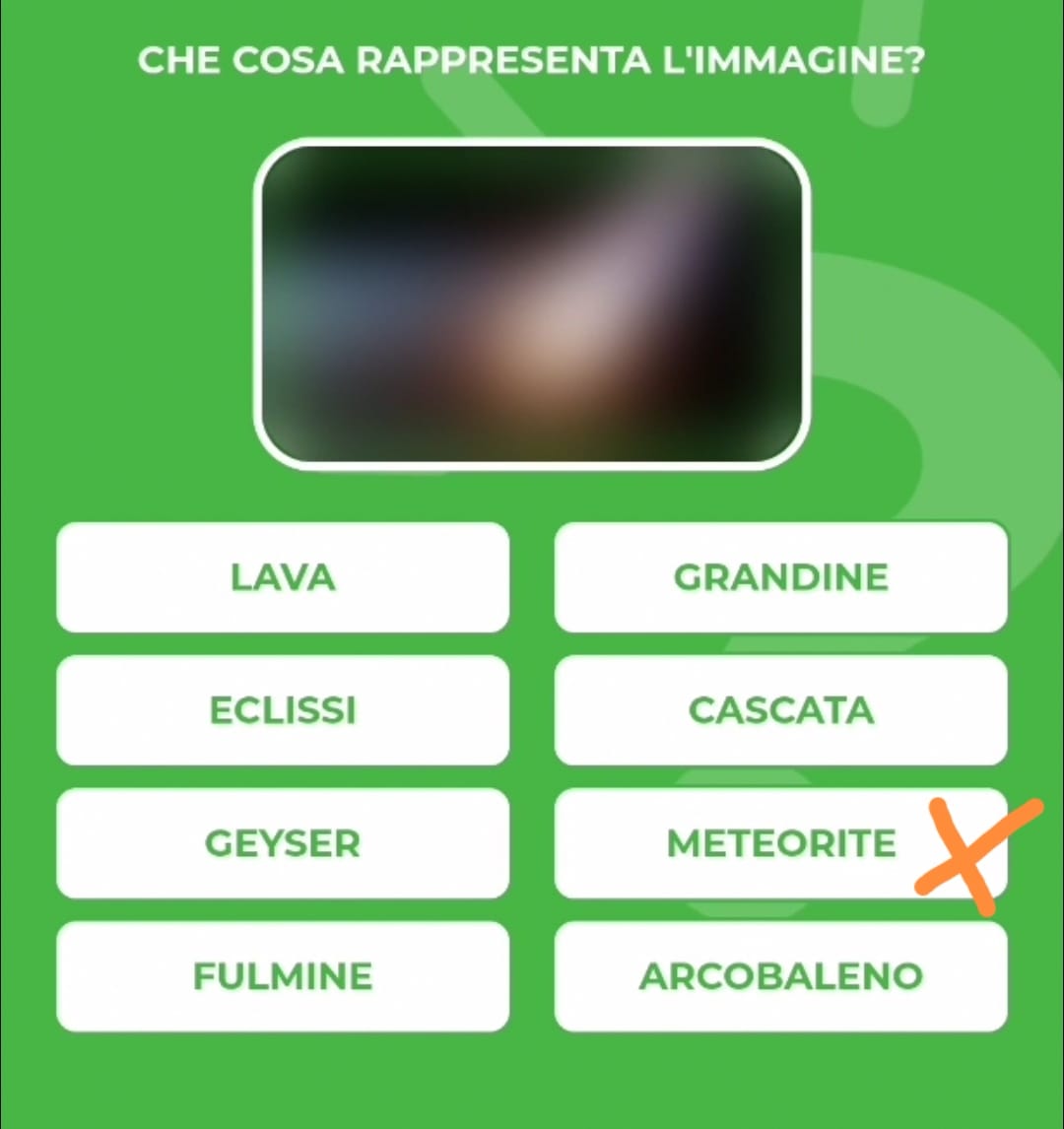Choose the FULMINE option
1064x1129 pixels.
tap(283, 976)
